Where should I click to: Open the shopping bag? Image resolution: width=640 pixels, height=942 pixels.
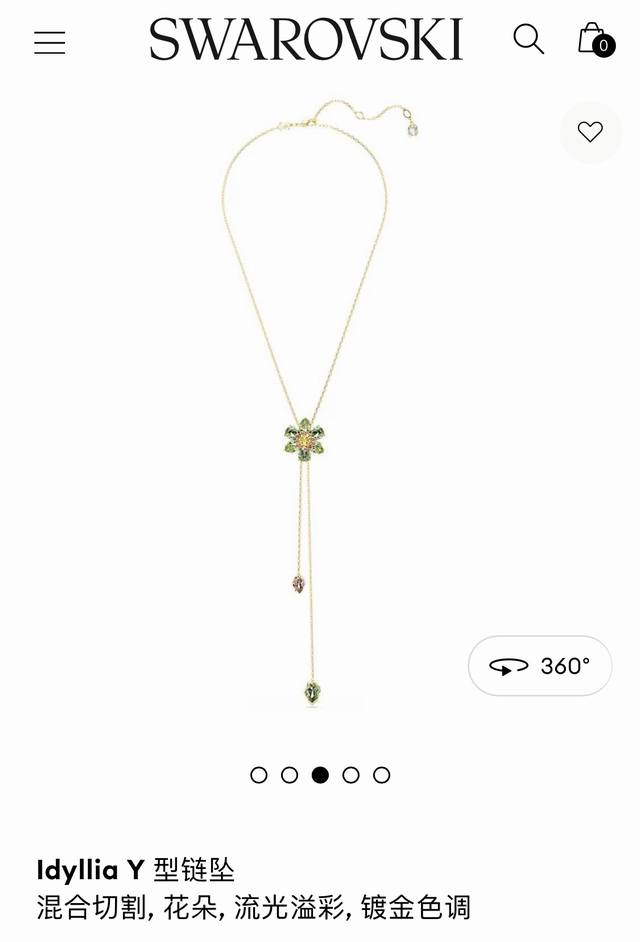point(594,40)
